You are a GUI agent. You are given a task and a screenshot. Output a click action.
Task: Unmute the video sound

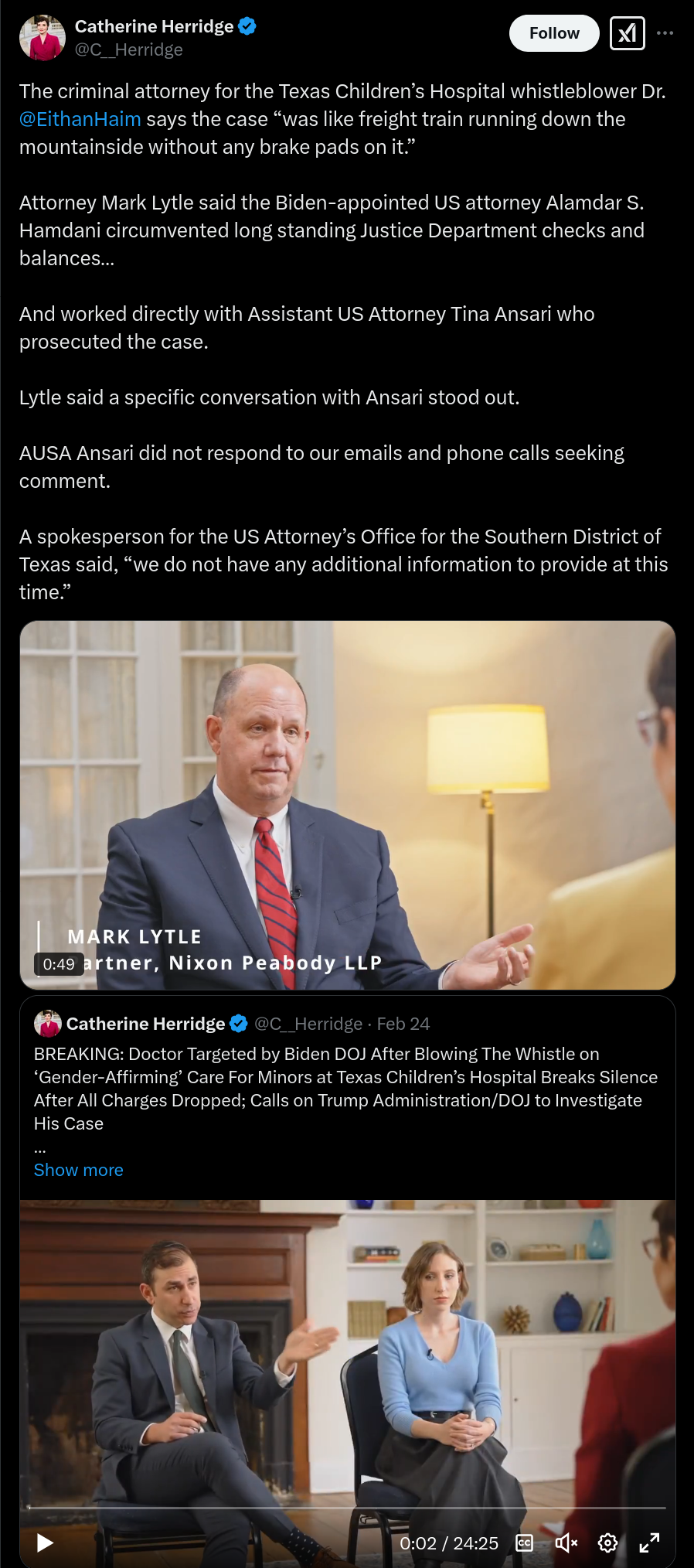(x=566, y=1543)
